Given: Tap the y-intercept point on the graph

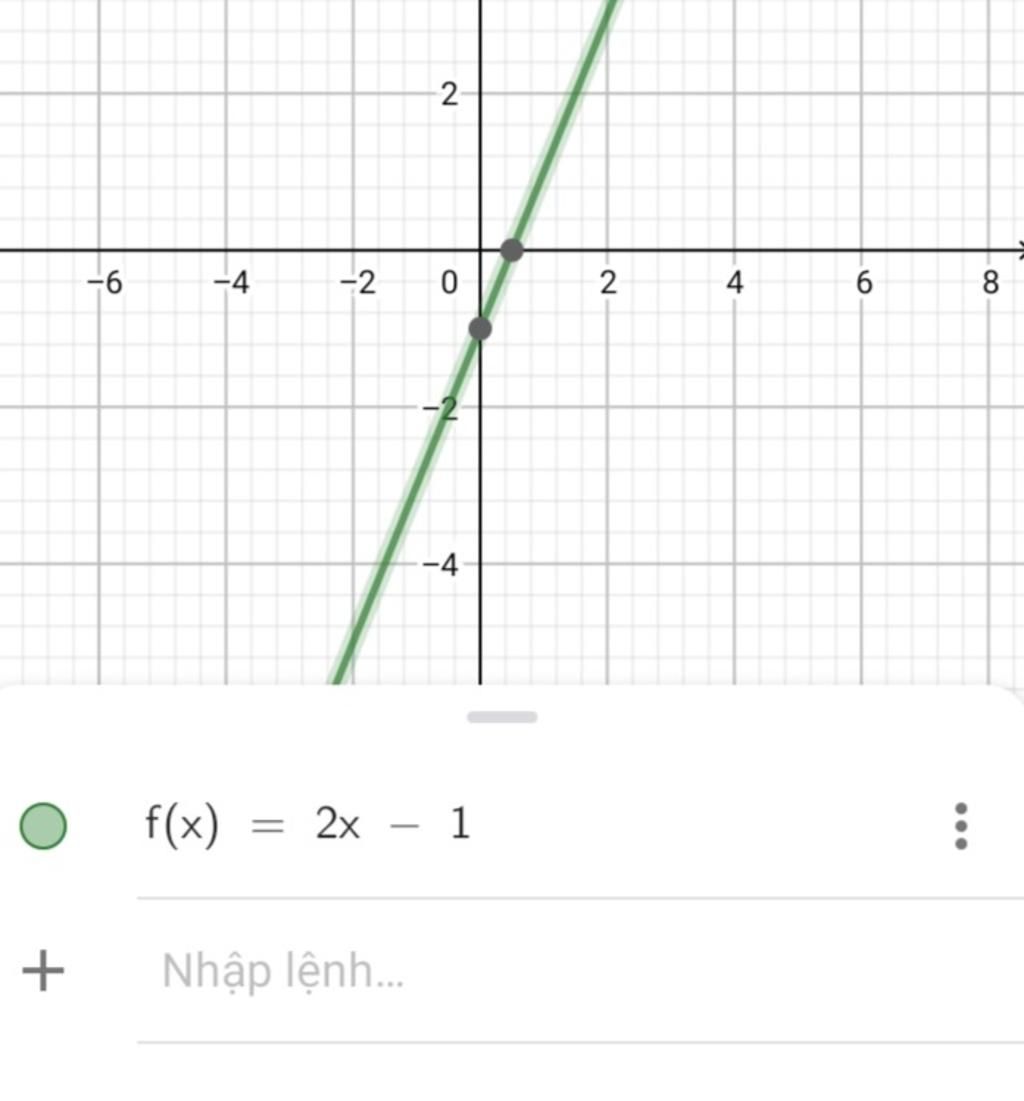Looking at the screenshot, I should (x=480, y=328).
